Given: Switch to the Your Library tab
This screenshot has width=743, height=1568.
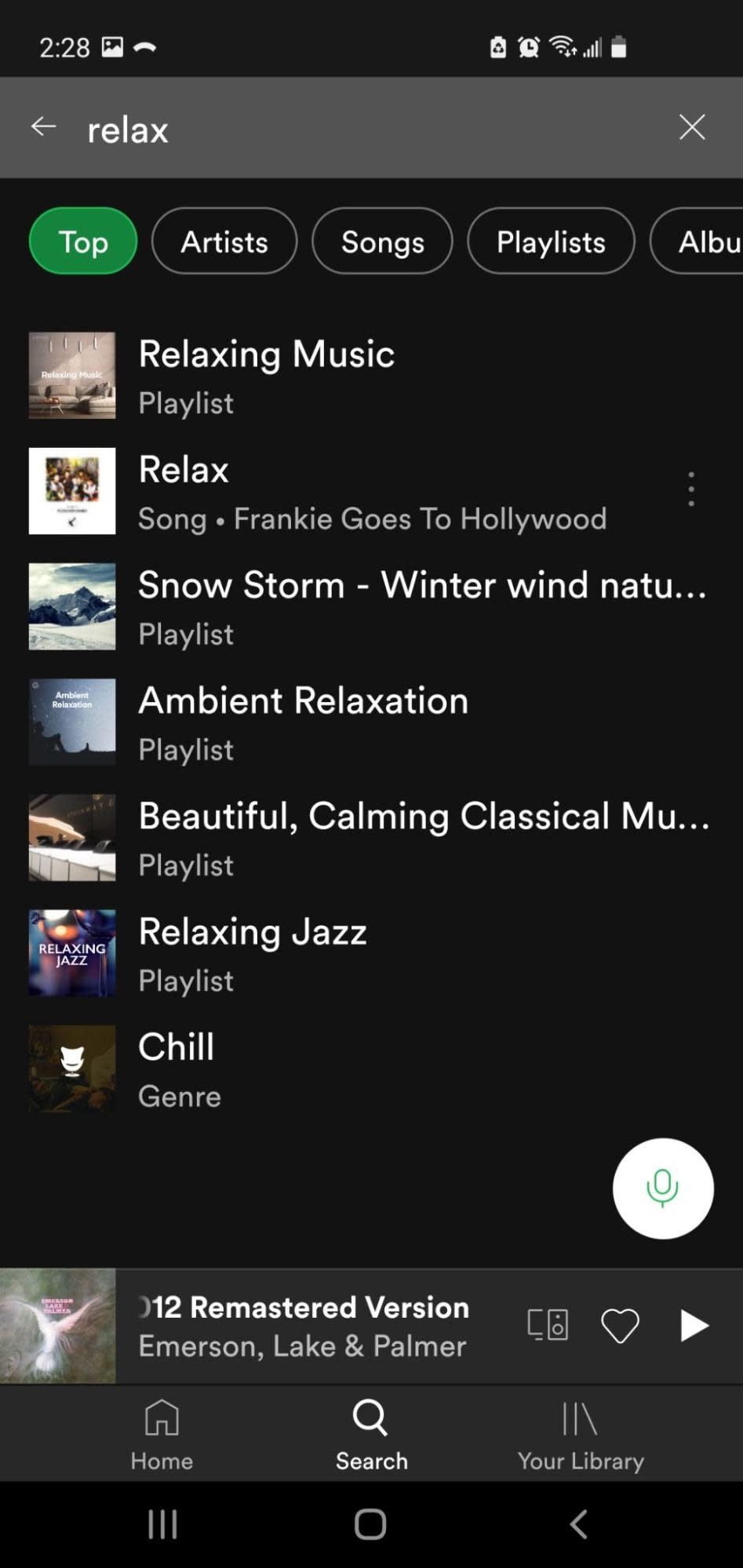Looking at the screenshot, I should pos(581,1435).
